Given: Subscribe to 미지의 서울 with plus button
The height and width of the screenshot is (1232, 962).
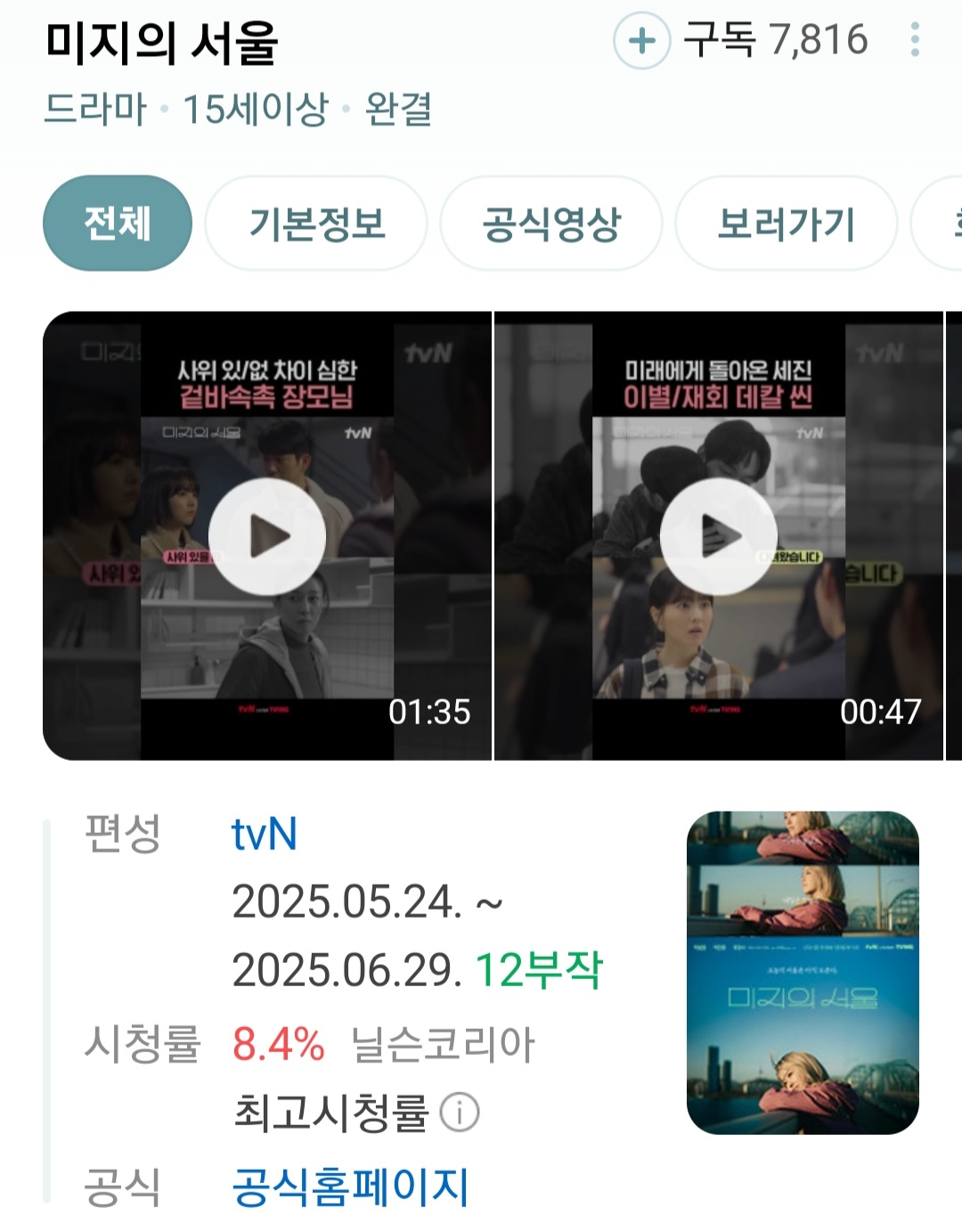Looking at the screenshot, I should coord(641,41).
